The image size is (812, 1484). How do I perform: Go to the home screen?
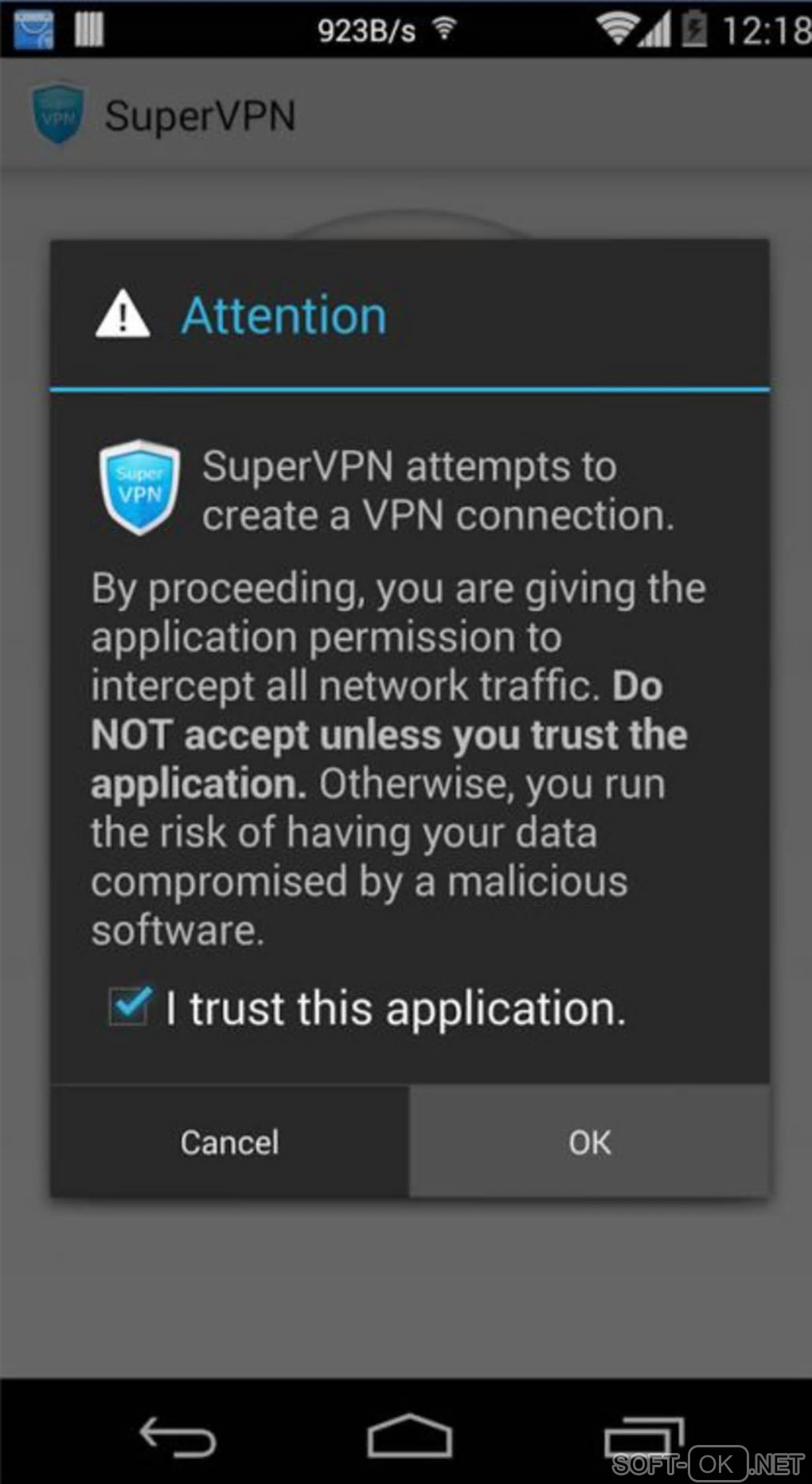(409, 1436)
